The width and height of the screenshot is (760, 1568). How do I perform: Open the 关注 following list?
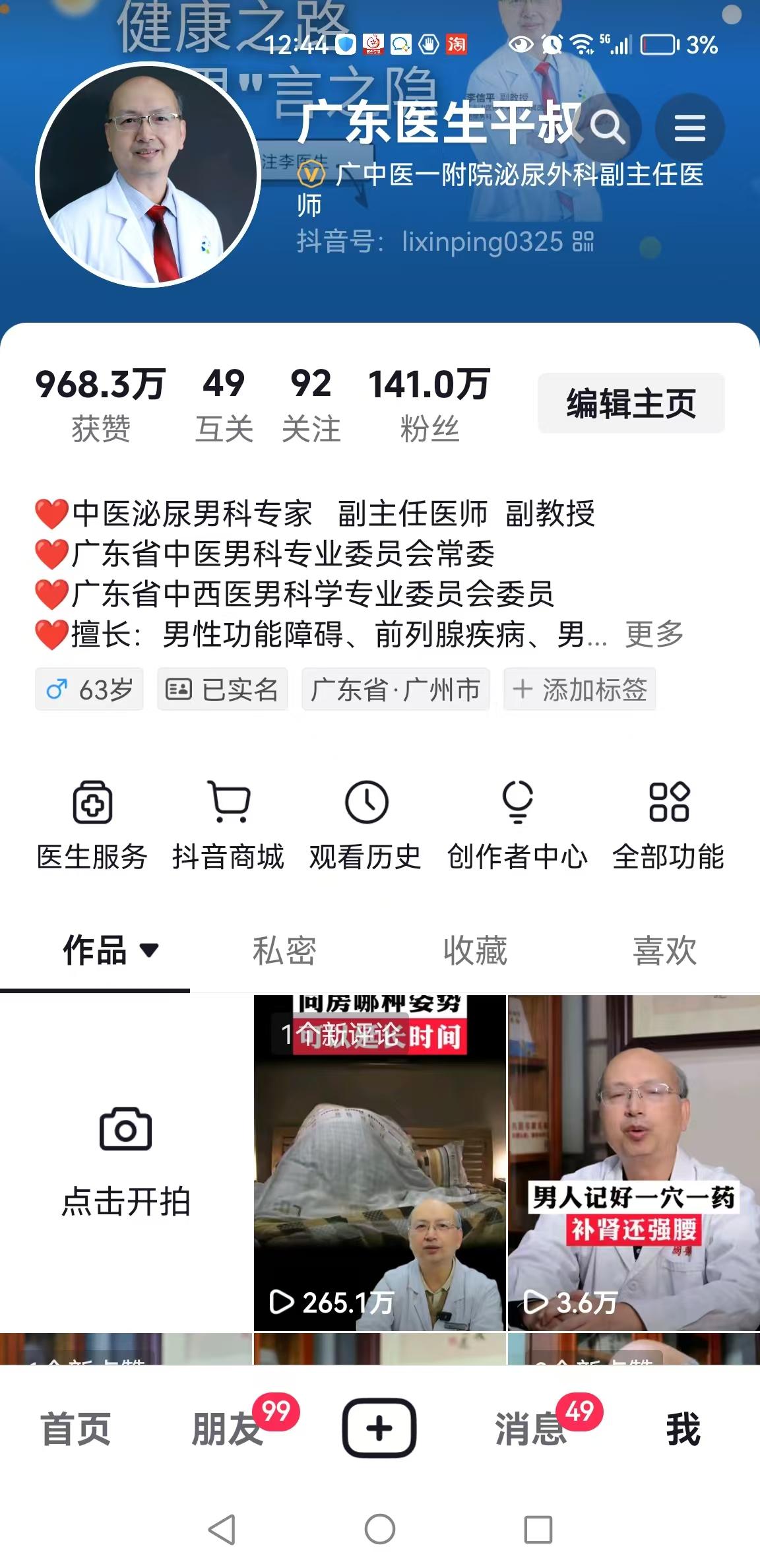[x=311, y=404]
